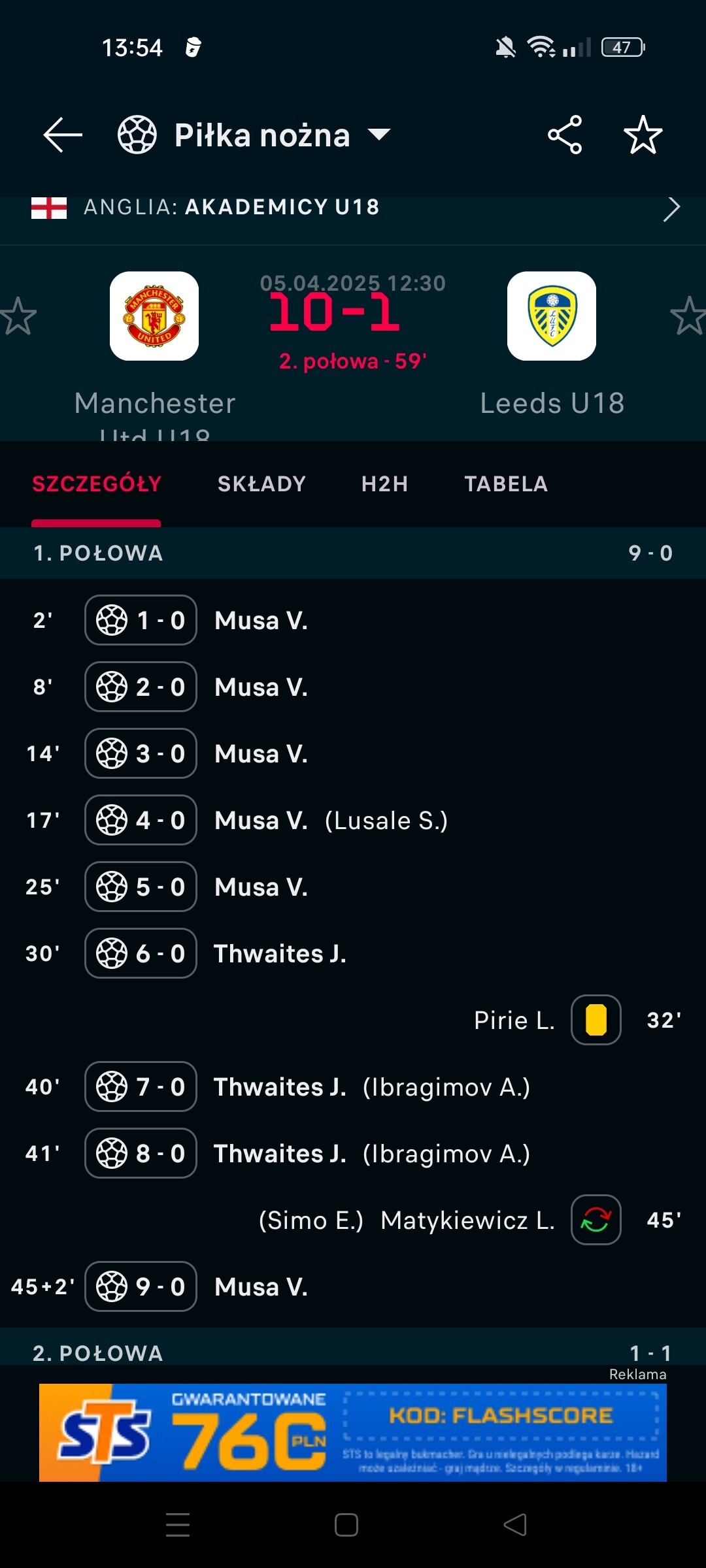
Task: Open Leeds U18 team logo
Action: (x=552, y=316)
